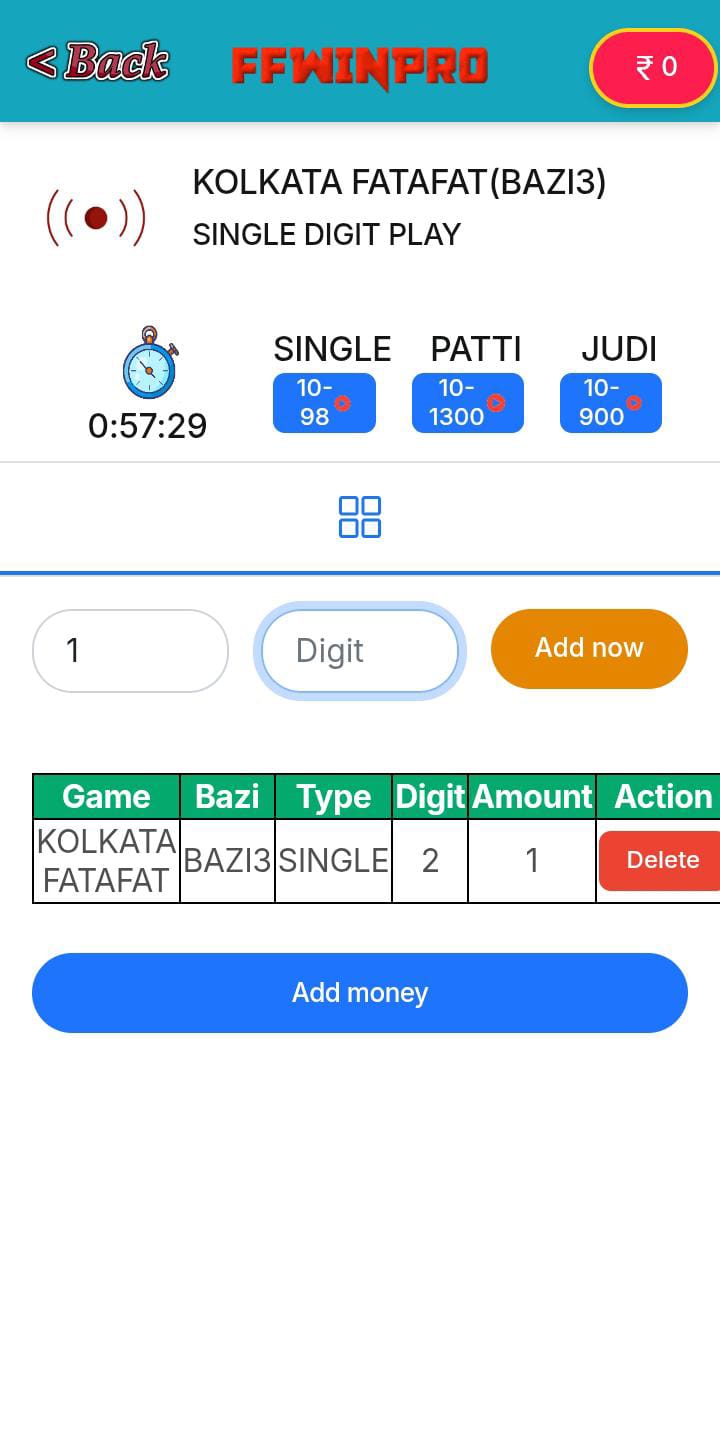Tap the Add money button
720x1440 pixels.
coord(360,993)
